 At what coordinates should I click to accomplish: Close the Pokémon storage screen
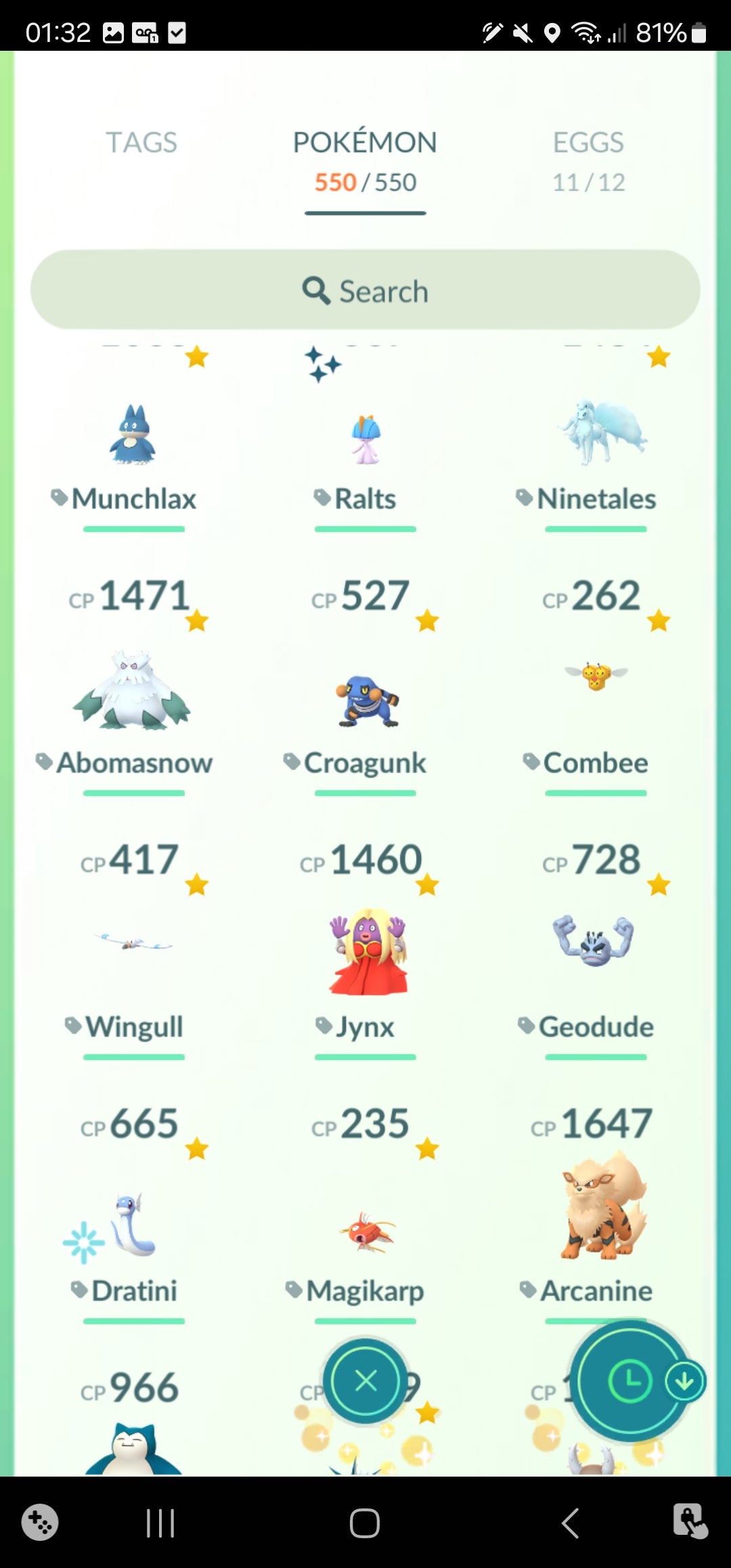tap(365, 1380)
